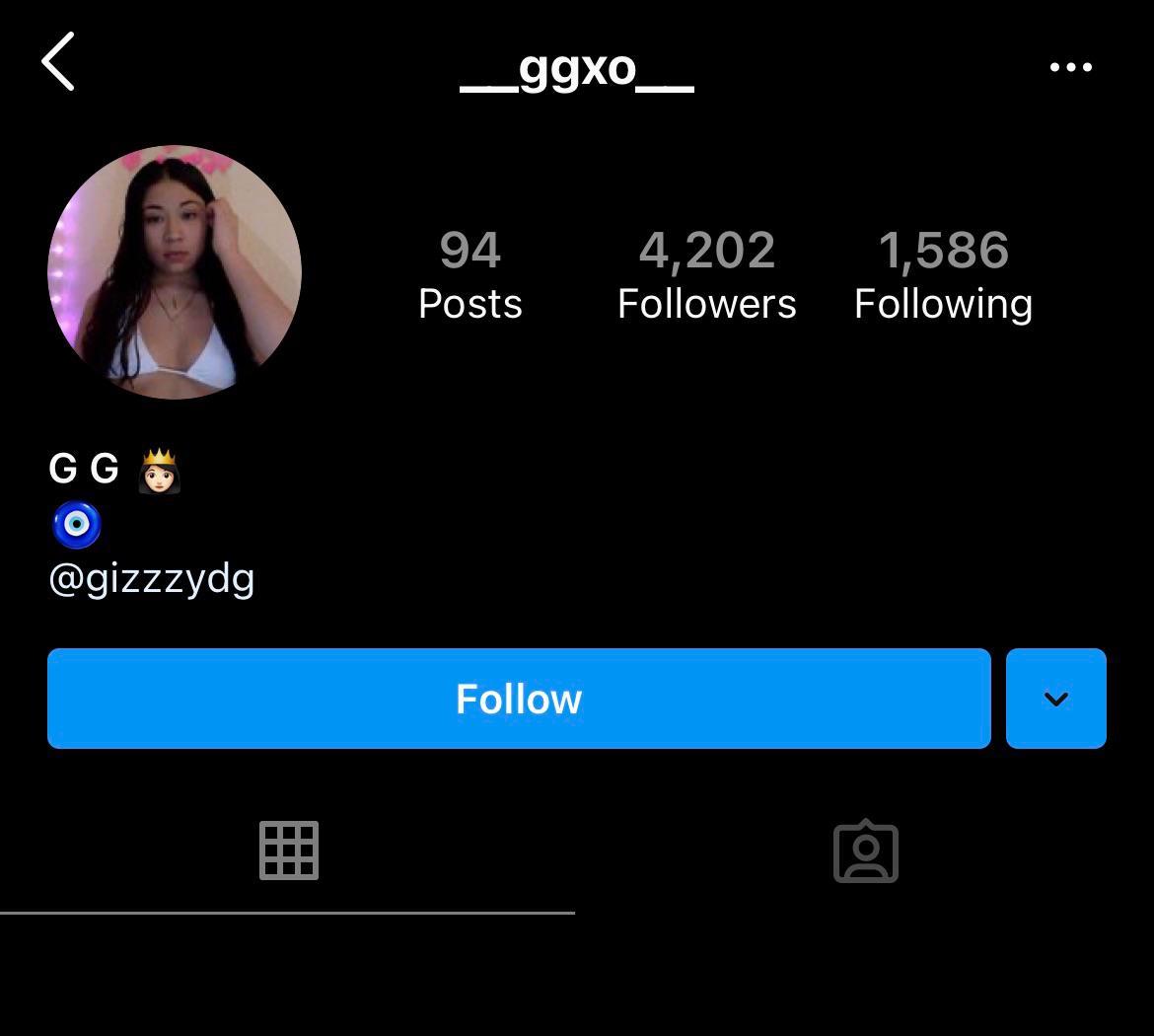Open the profile picture
Image resolution: width=1154 pixels, height=1036 pixels.
pyautogui.click(x=175, y=273)
